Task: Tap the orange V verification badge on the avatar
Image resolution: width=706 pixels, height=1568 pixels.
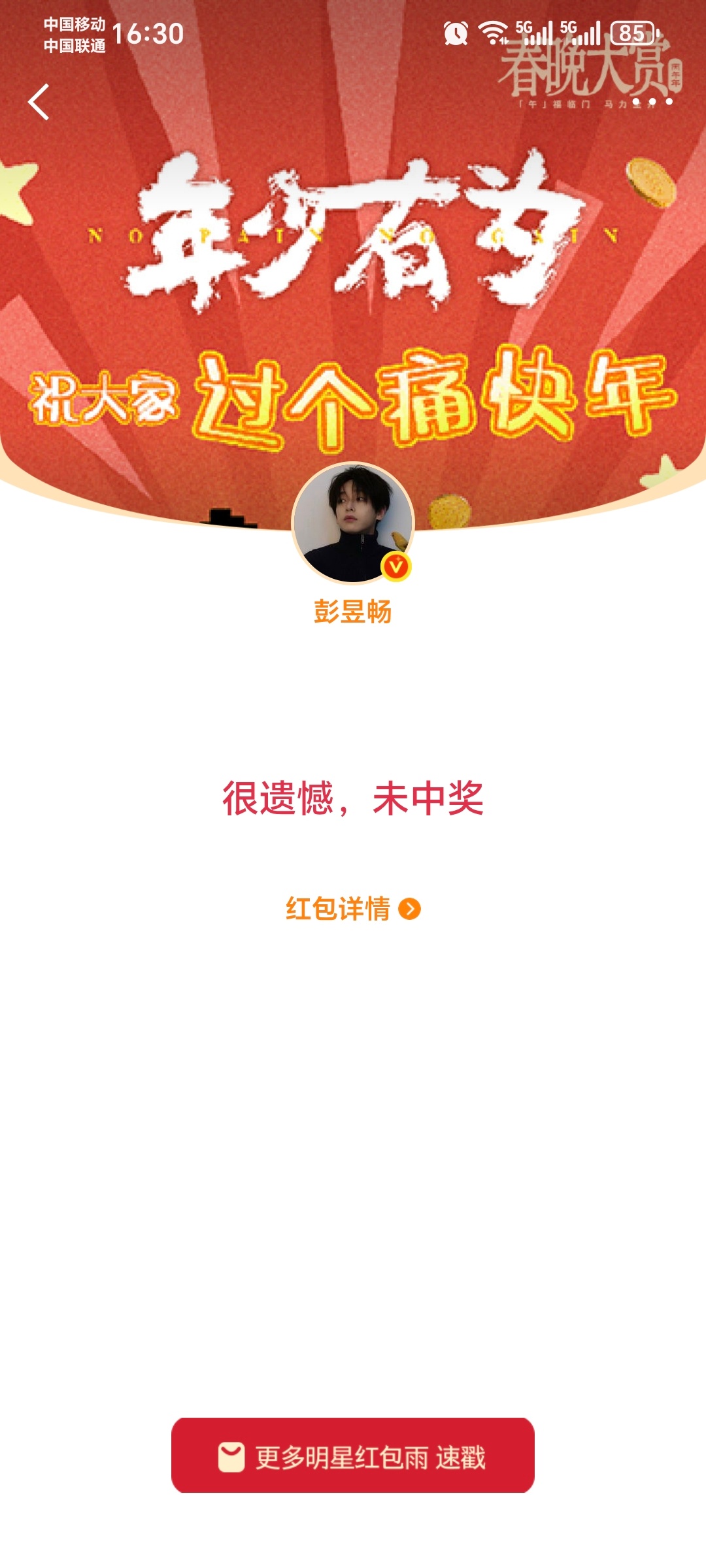Action: pos(395,568)
